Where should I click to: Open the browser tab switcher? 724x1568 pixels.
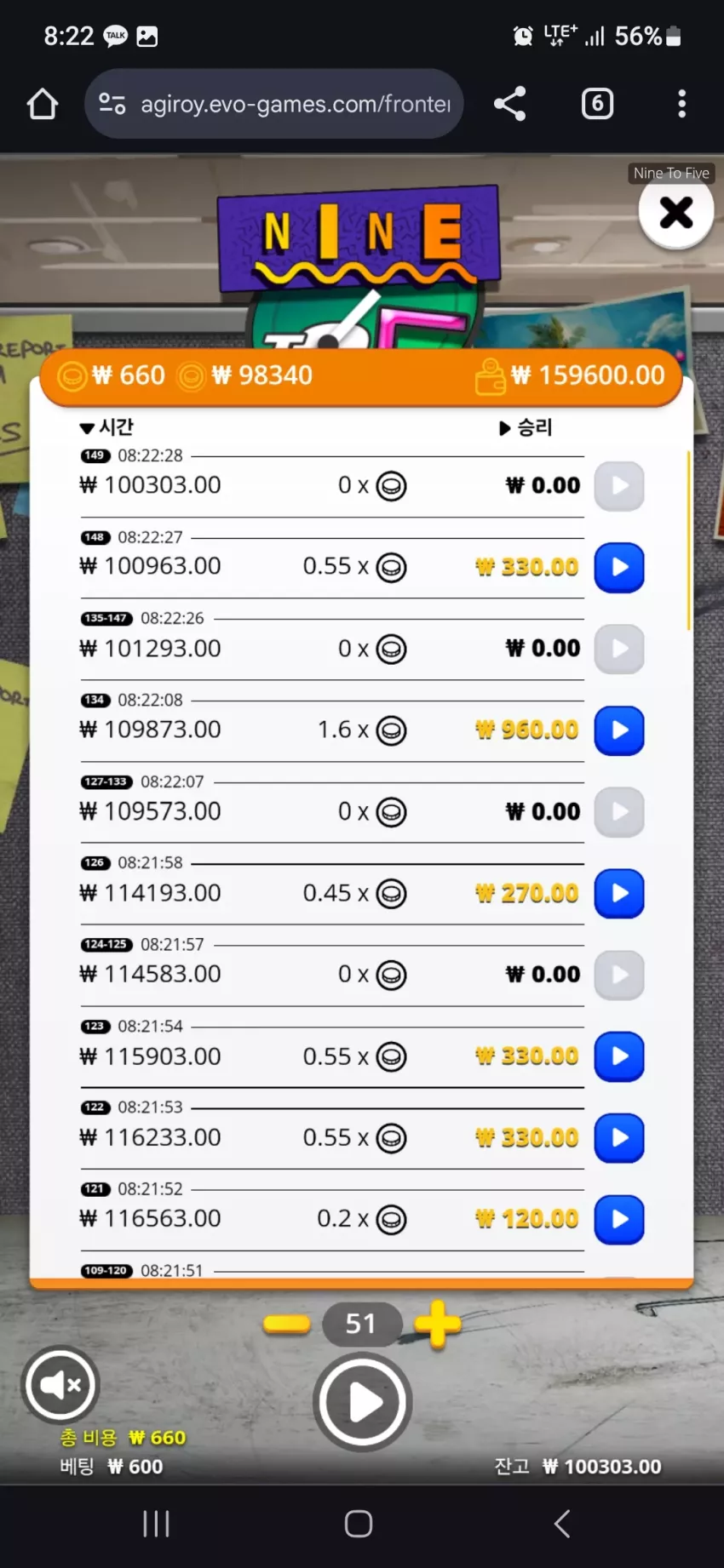click(597, 104)
